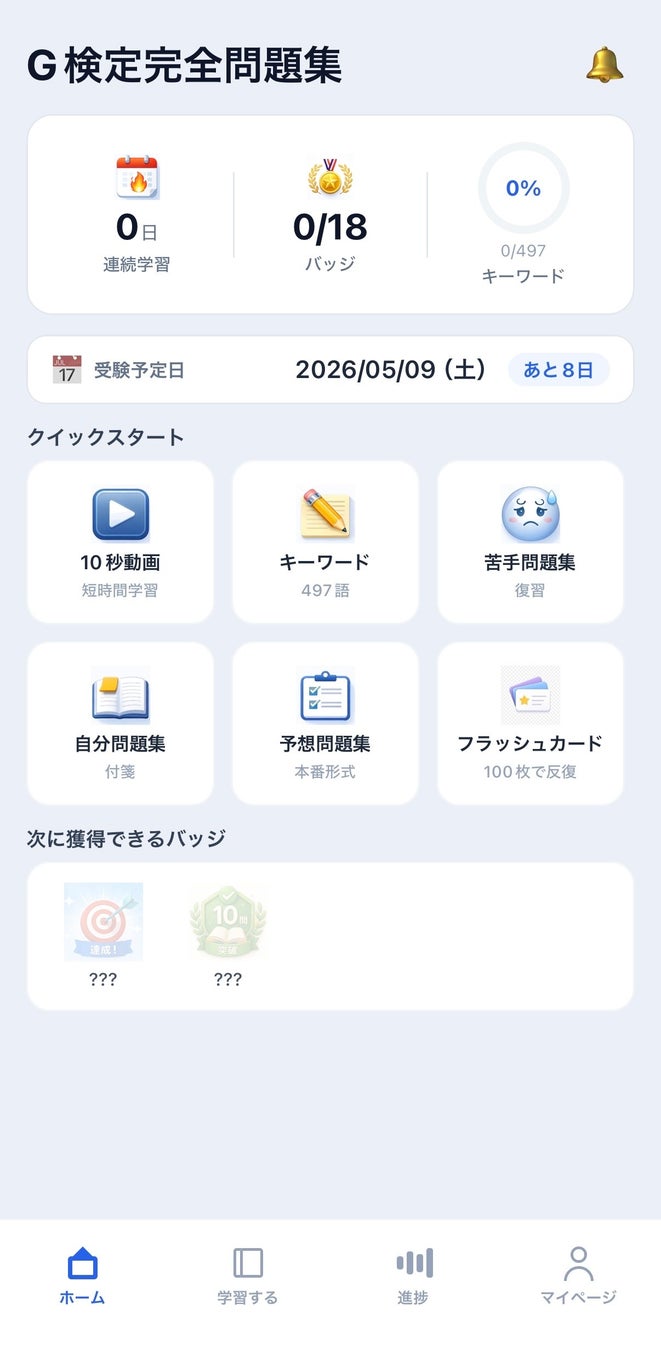The image size is (661, 1350).
Task: Open the 苦手問題集 review card
Action: [x=530, y=542]
